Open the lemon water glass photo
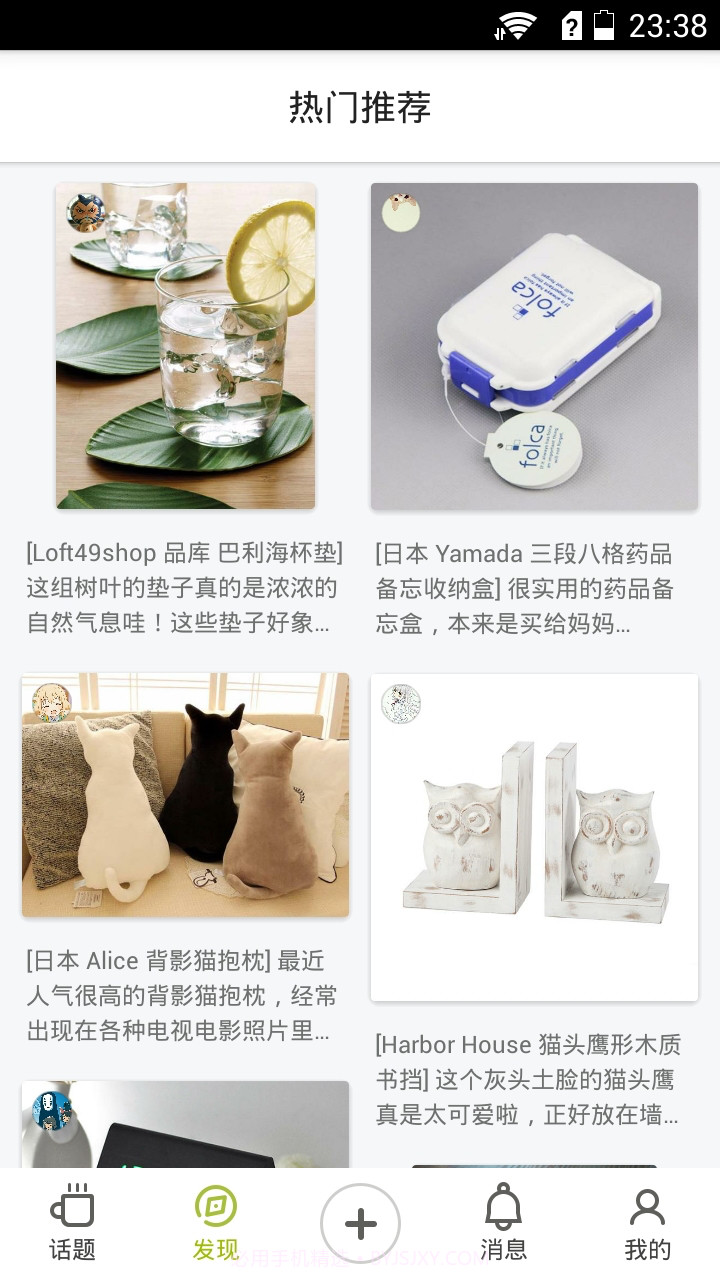The width and height of the screenshot is (720, 1280). pyautogui.click(x=185, y=347)
